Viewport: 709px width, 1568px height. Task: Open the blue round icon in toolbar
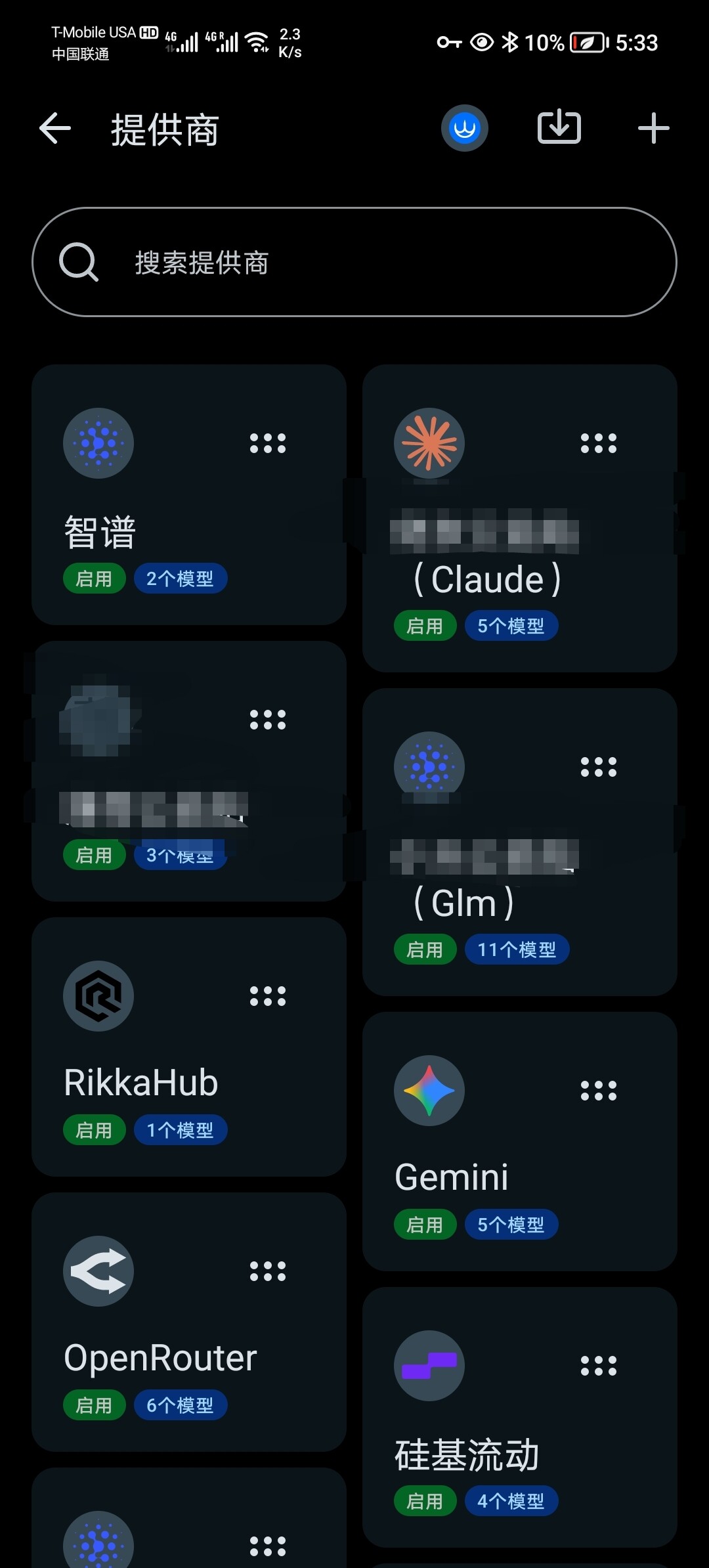pyautogui.click(x=465, y=128)
